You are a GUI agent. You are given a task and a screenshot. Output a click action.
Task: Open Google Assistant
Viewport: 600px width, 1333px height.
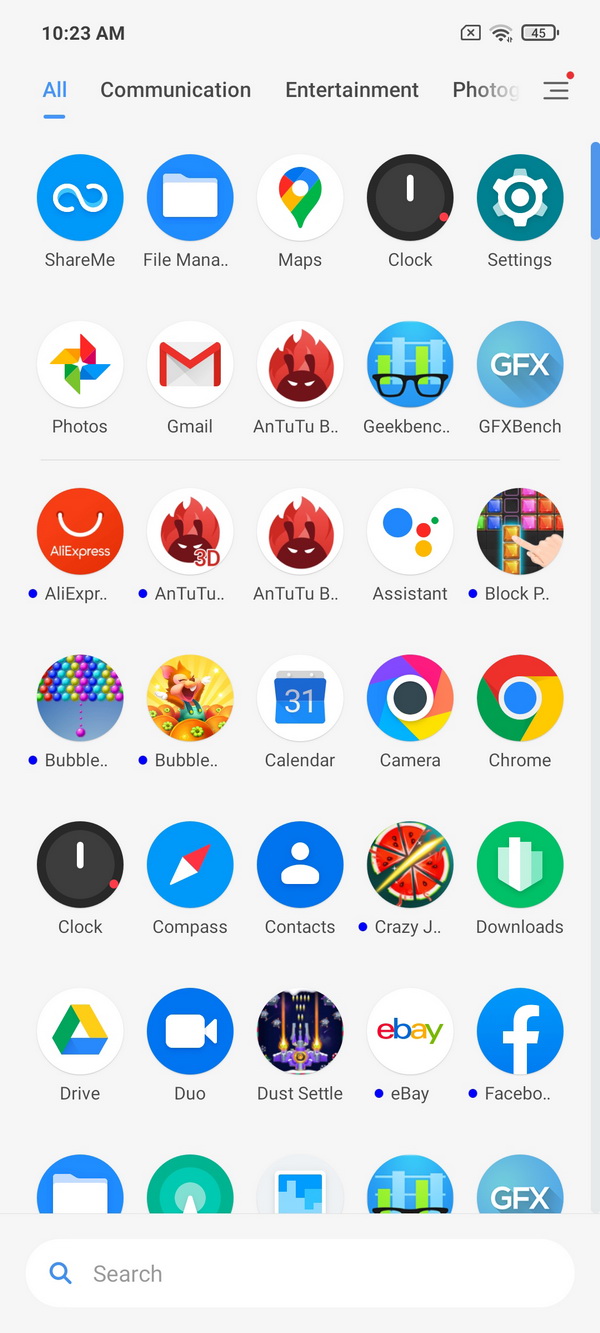coord(410,532)
